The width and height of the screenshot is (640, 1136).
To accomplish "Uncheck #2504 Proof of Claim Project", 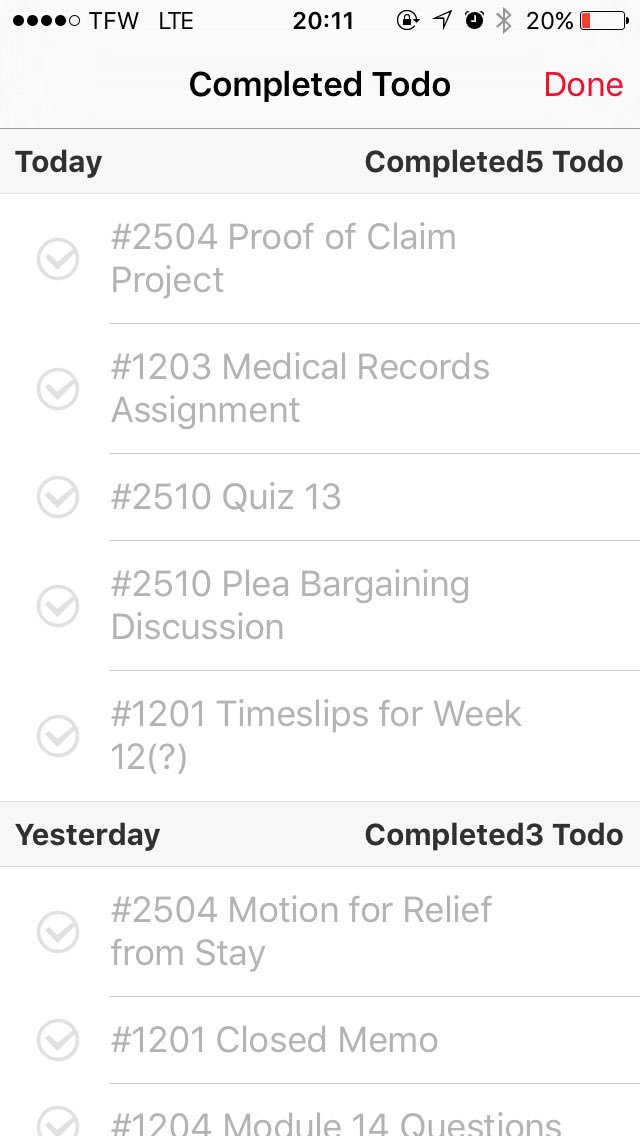I will pos(58,259).
